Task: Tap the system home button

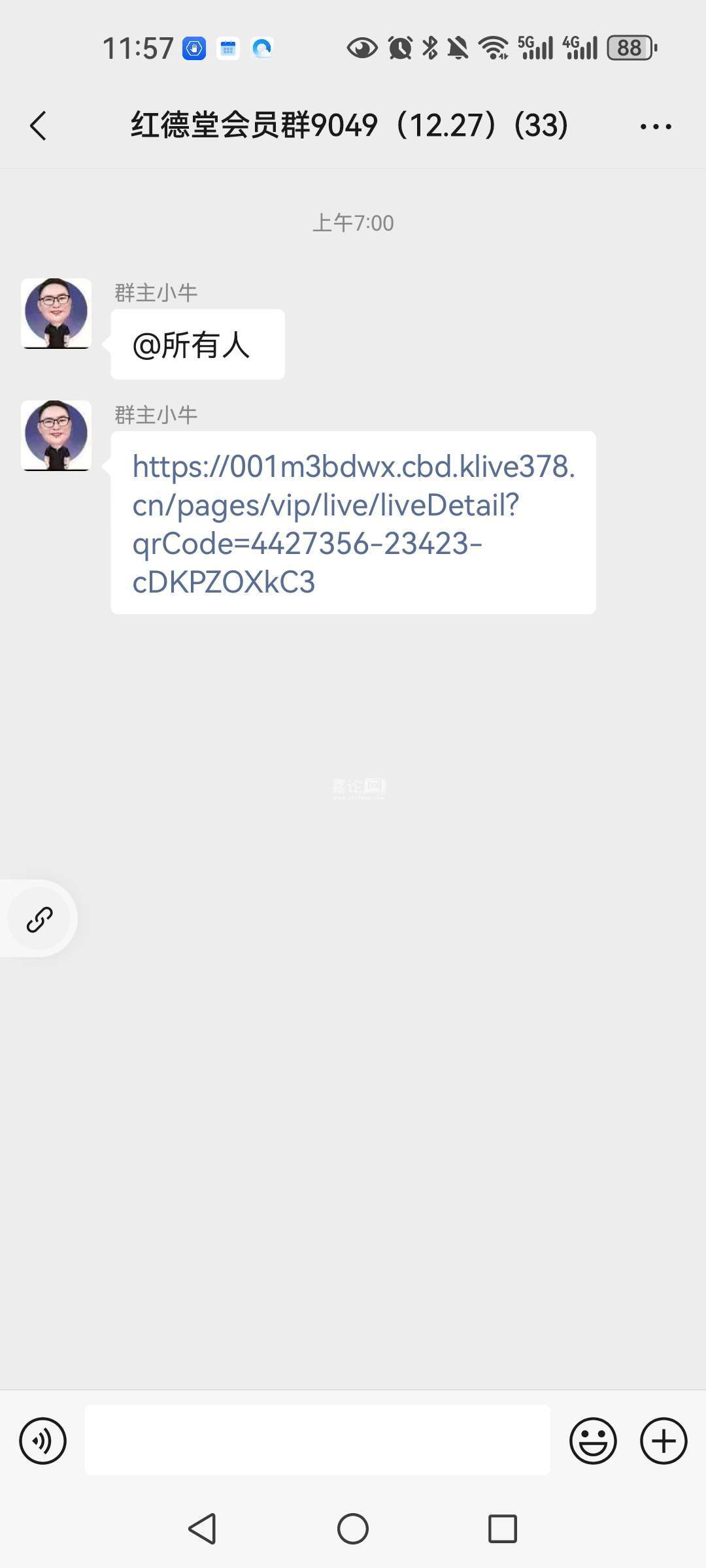Action: (353, 1529)
